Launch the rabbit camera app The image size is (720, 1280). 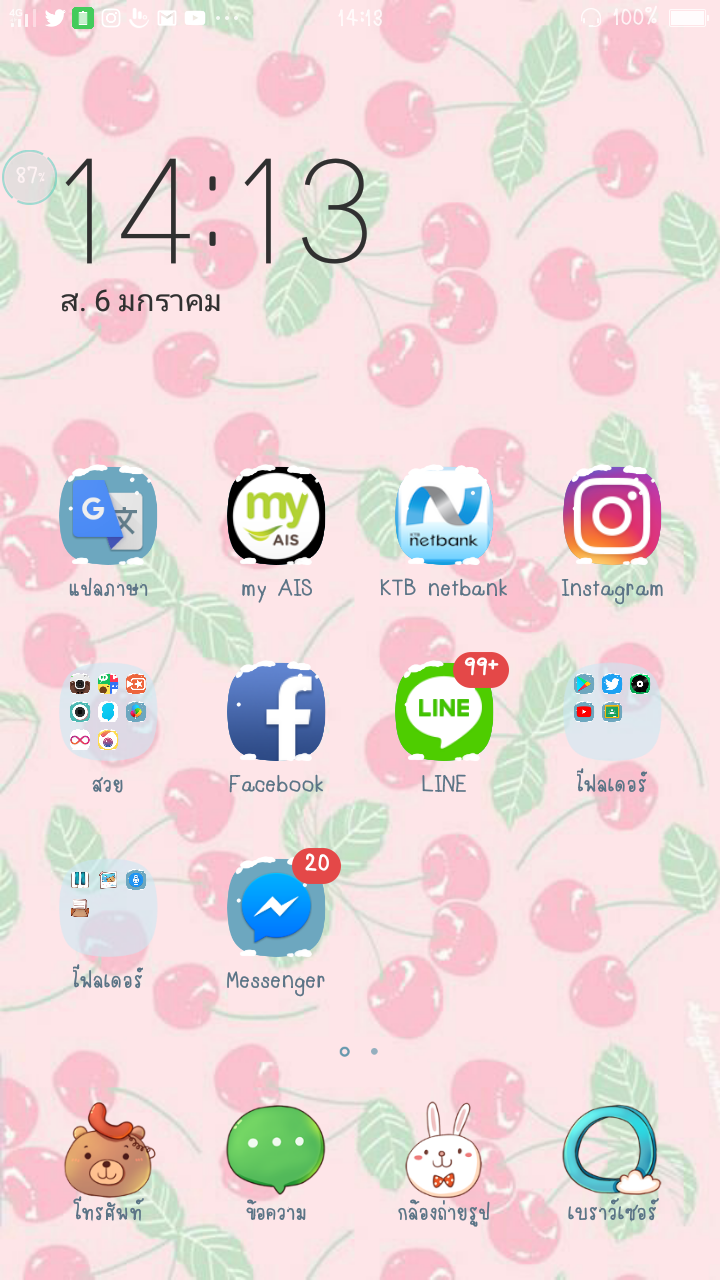click(x=444, y=1150)
